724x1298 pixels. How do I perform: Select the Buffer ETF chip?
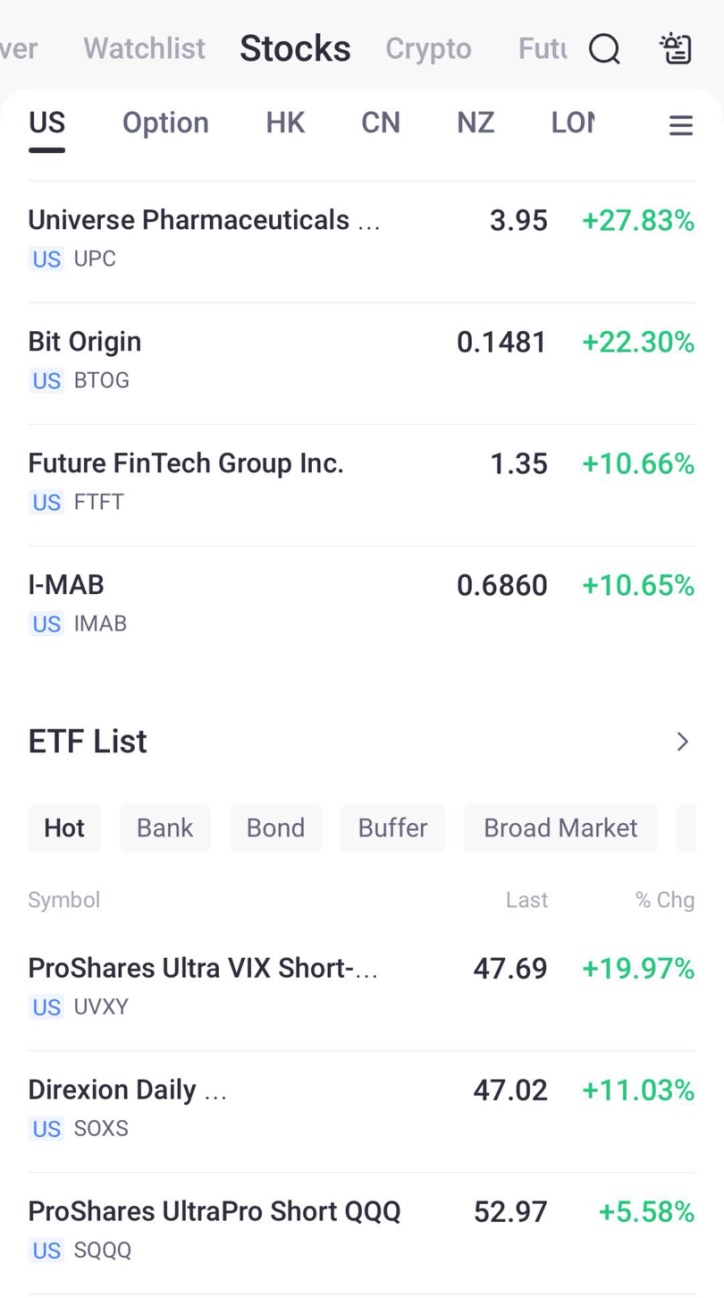pyautogui.click(x=393, y=828)
